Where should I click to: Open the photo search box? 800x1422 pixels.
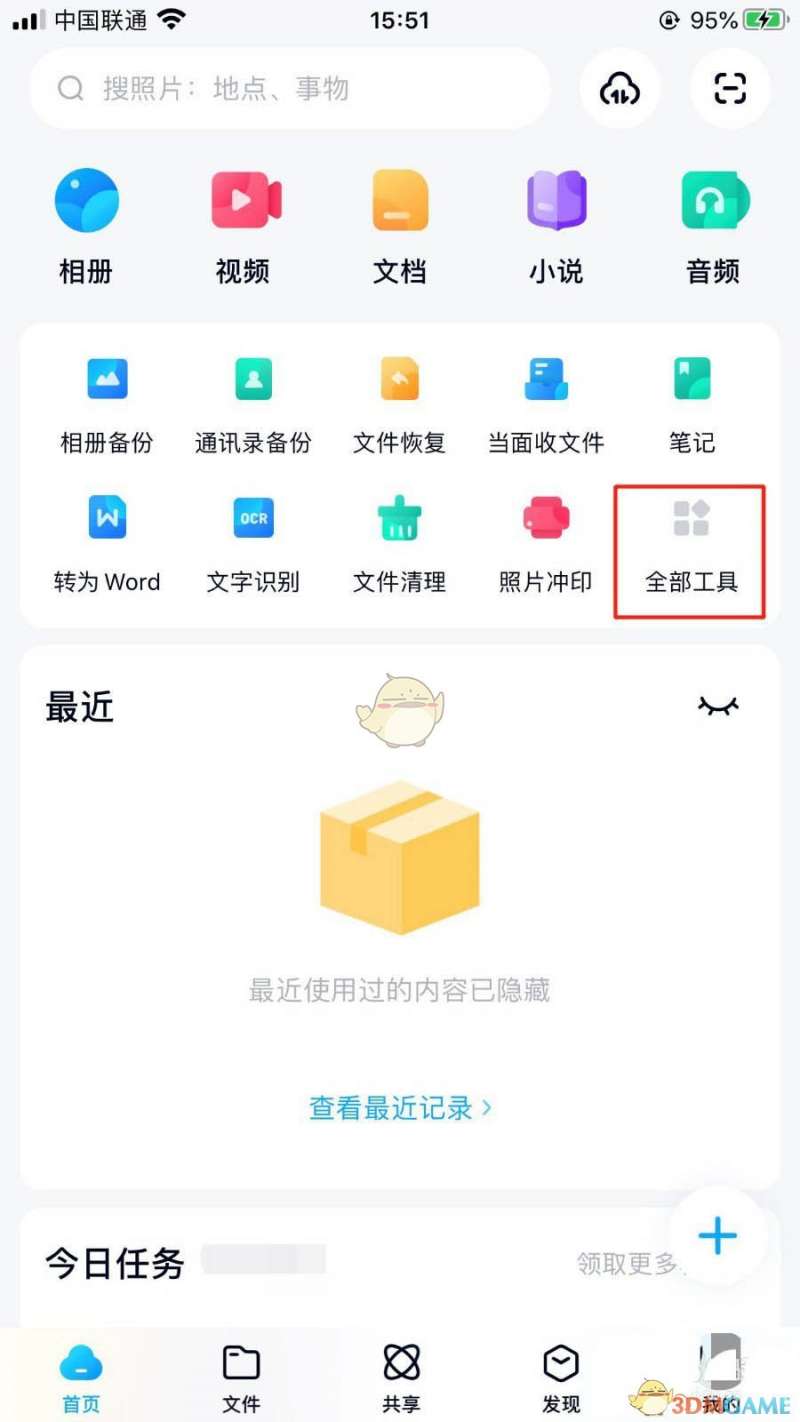[290, 89]
